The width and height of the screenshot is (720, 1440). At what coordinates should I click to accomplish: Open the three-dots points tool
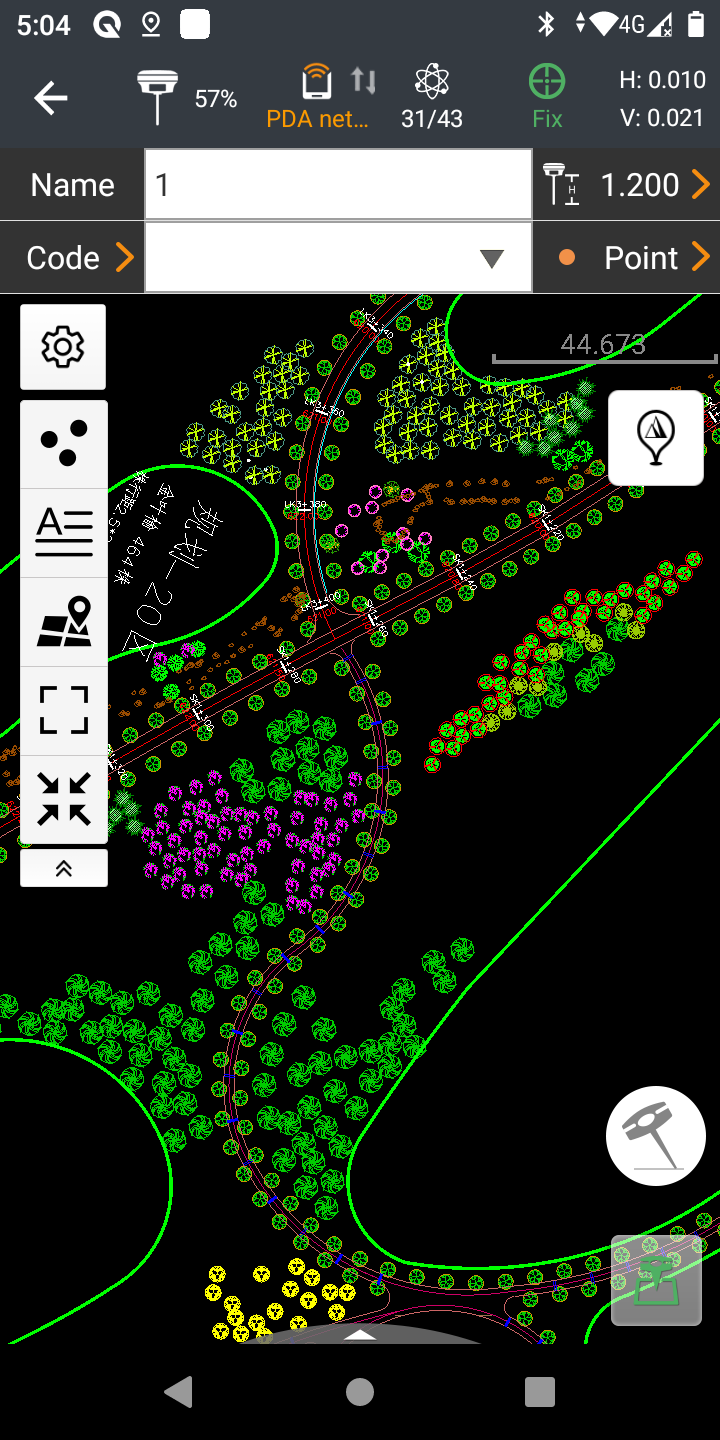[63, 444]
